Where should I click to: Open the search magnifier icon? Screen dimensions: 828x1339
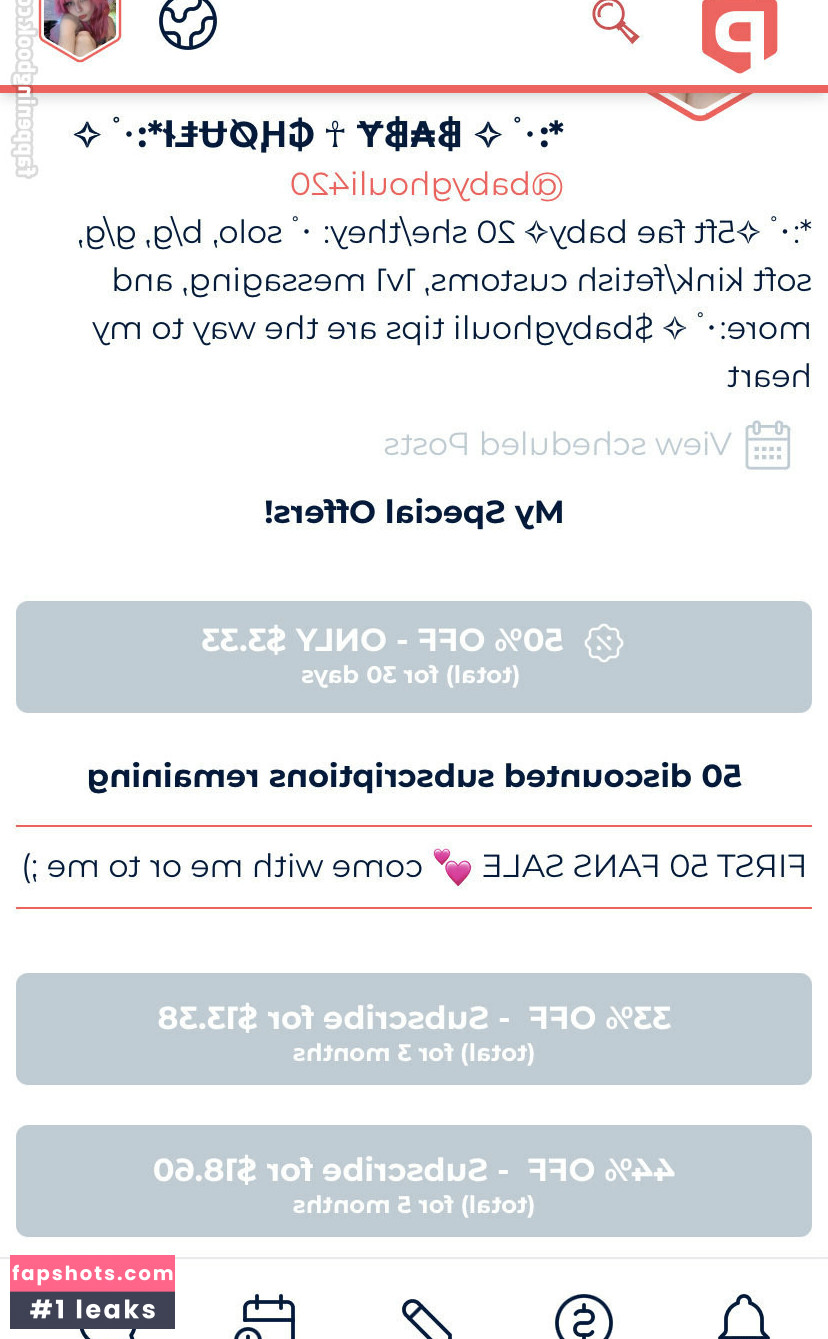(615, 22)
